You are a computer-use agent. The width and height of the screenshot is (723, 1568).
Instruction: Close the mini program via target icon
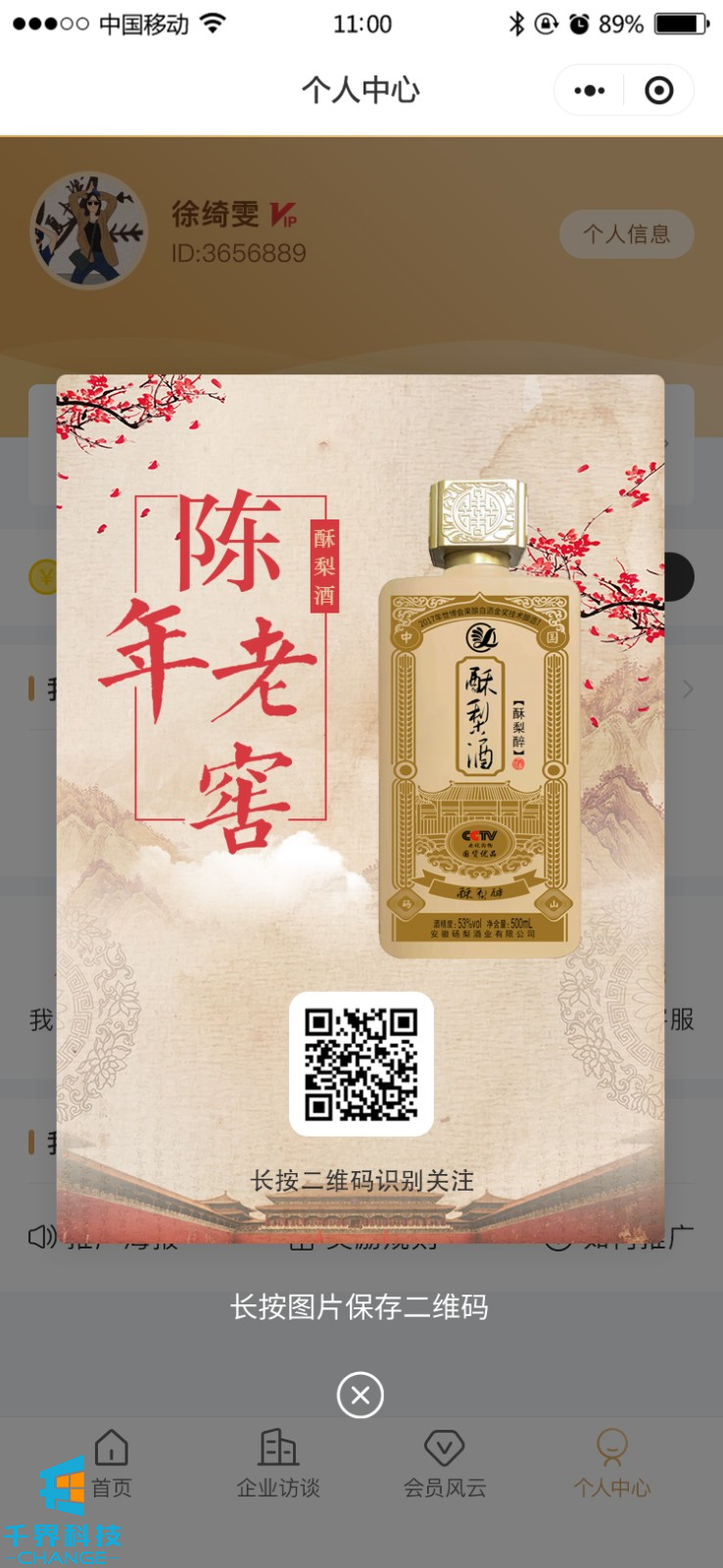pyautogui.click(x=658, y=91)
